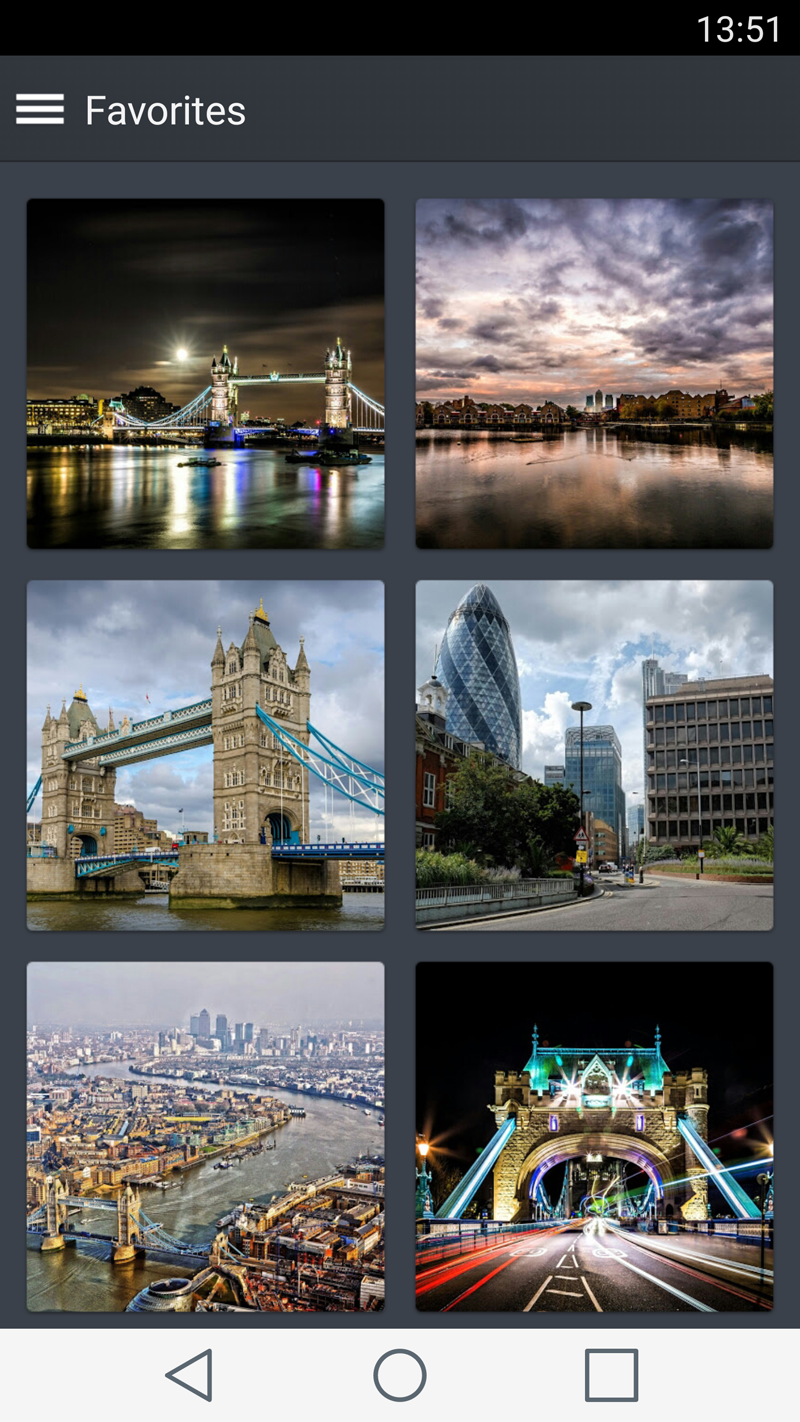Go to the home screen
Screen dimensions: 800x1422
pos(400,1375)
